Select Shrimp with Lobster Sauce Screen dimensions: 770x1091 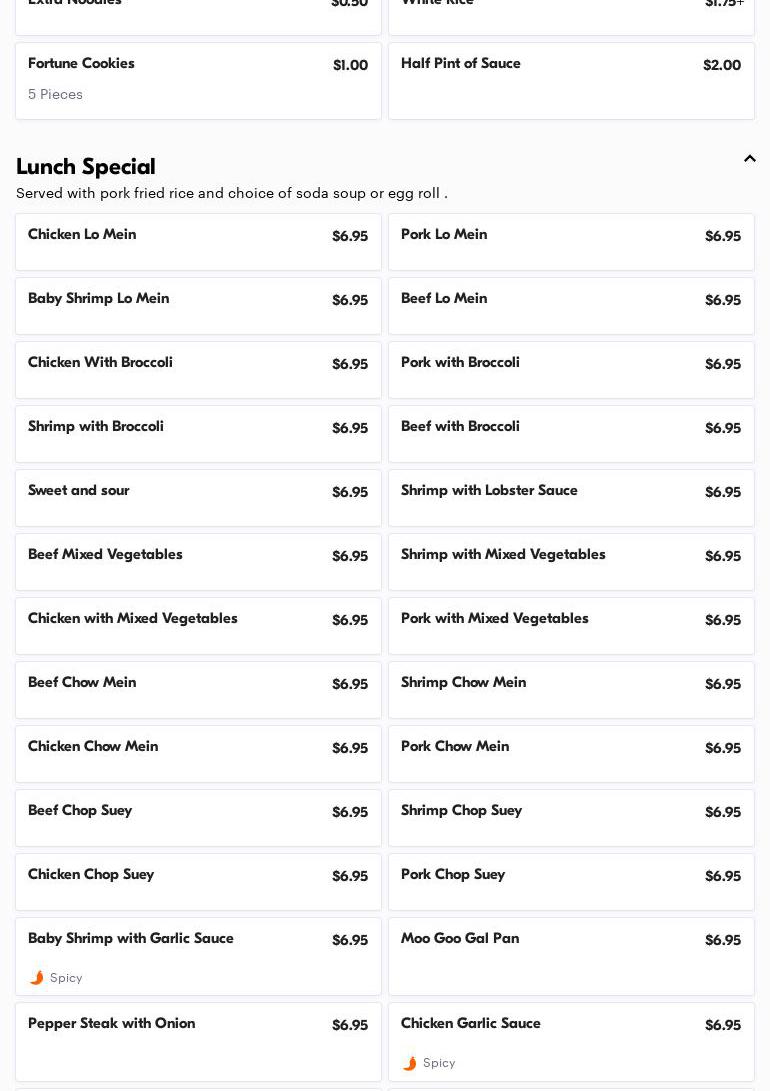[571, 498]
